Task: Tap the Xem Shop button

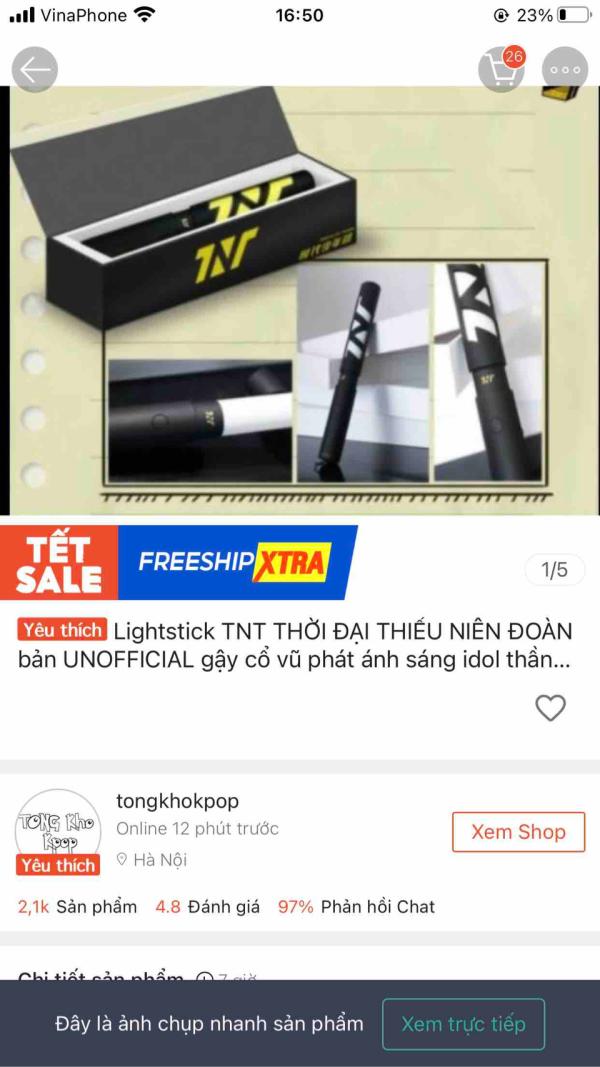Action: pyautogui.click(x=518, y=832)
